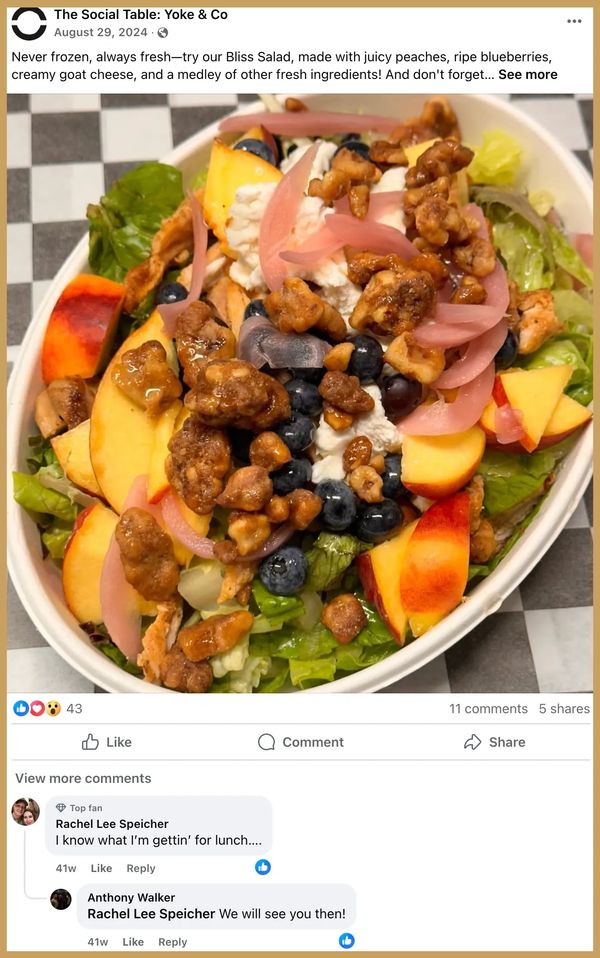The width and height of the screenshot is (600, 958).
Task: Like the Bliss Salad post
Action: (106, 742)
